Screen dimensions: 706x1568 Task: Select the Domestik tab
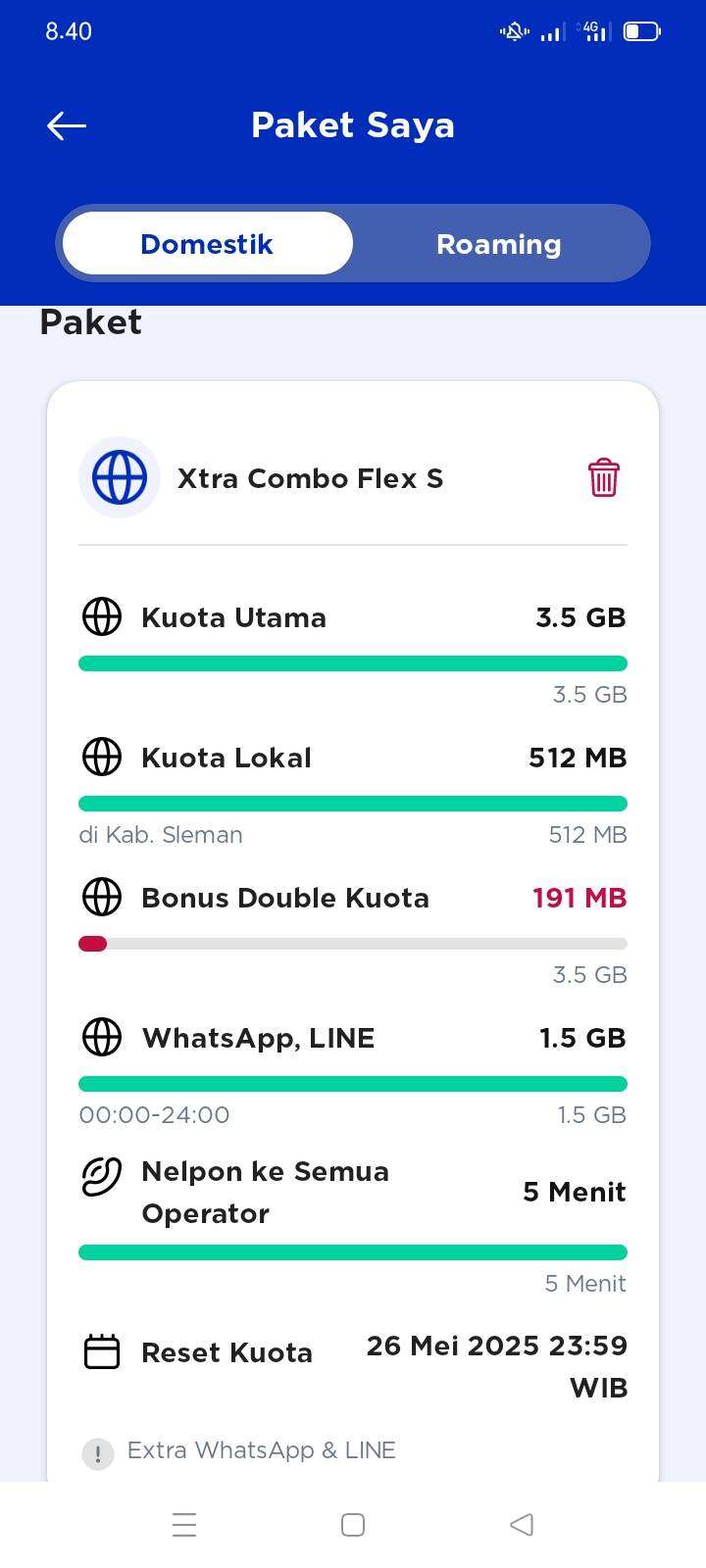207,244
